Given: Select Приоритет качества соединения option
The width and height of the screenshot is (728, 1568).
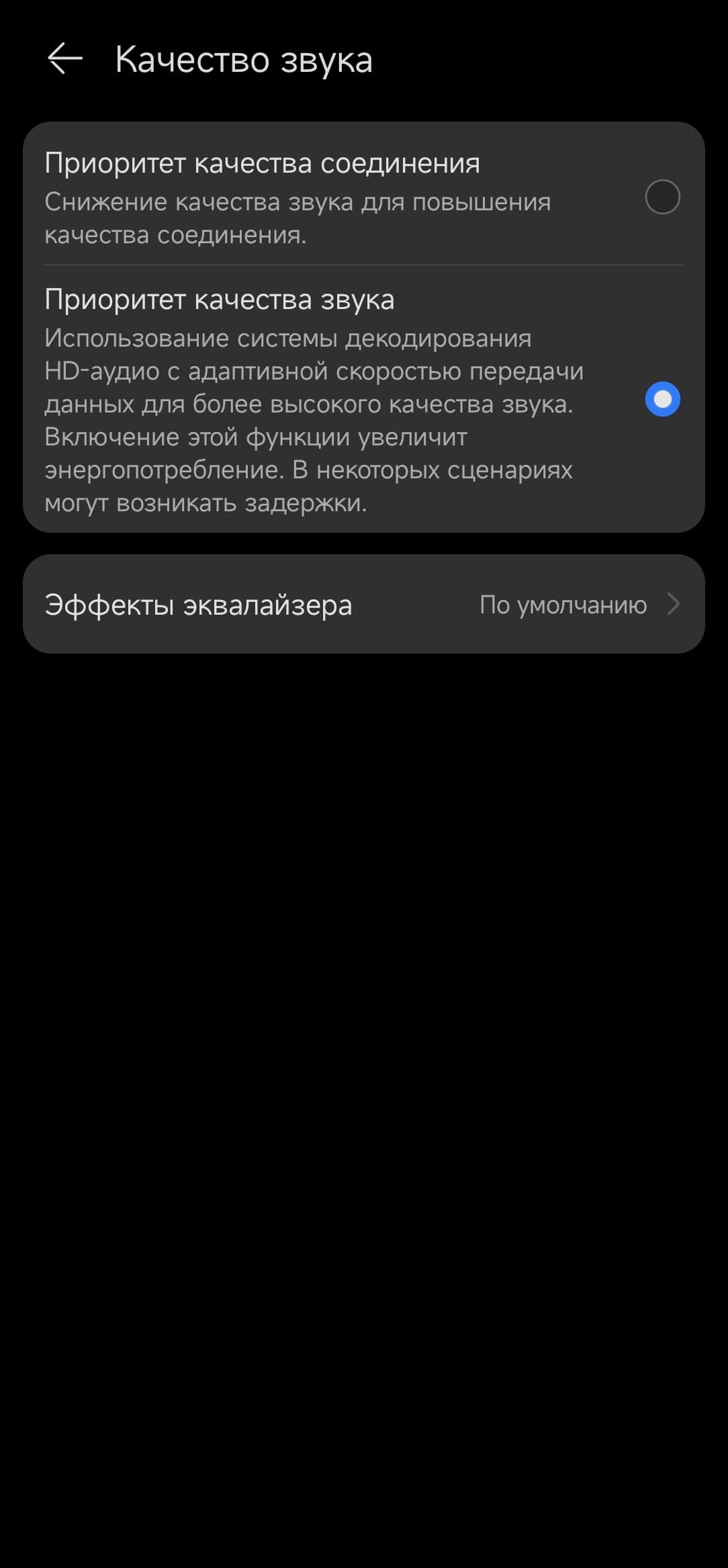Looking at the screenshot, I should point(662,198).
